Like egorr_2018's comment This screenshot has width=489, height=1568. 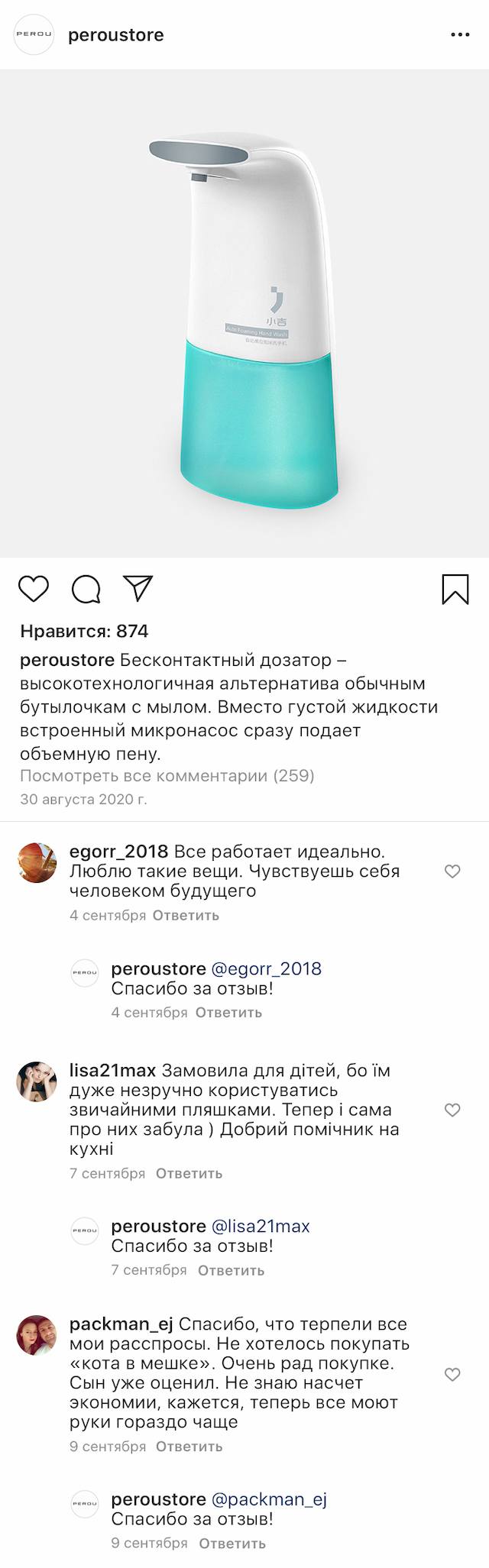click(x=452, y=871)
